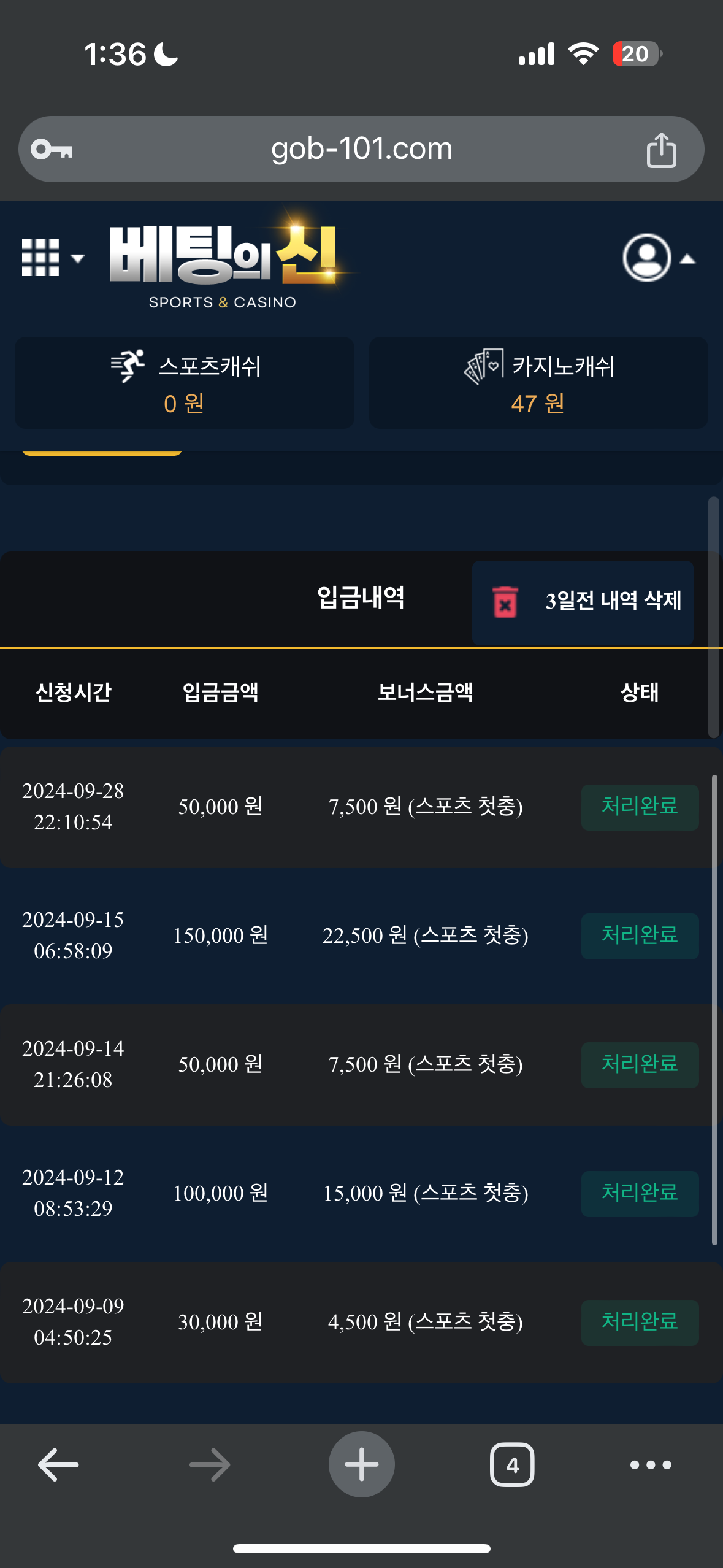This screenshot has height=1568, width=723.
Task: Tap the gob-101.com address bar
Action: tap(361, 149)
